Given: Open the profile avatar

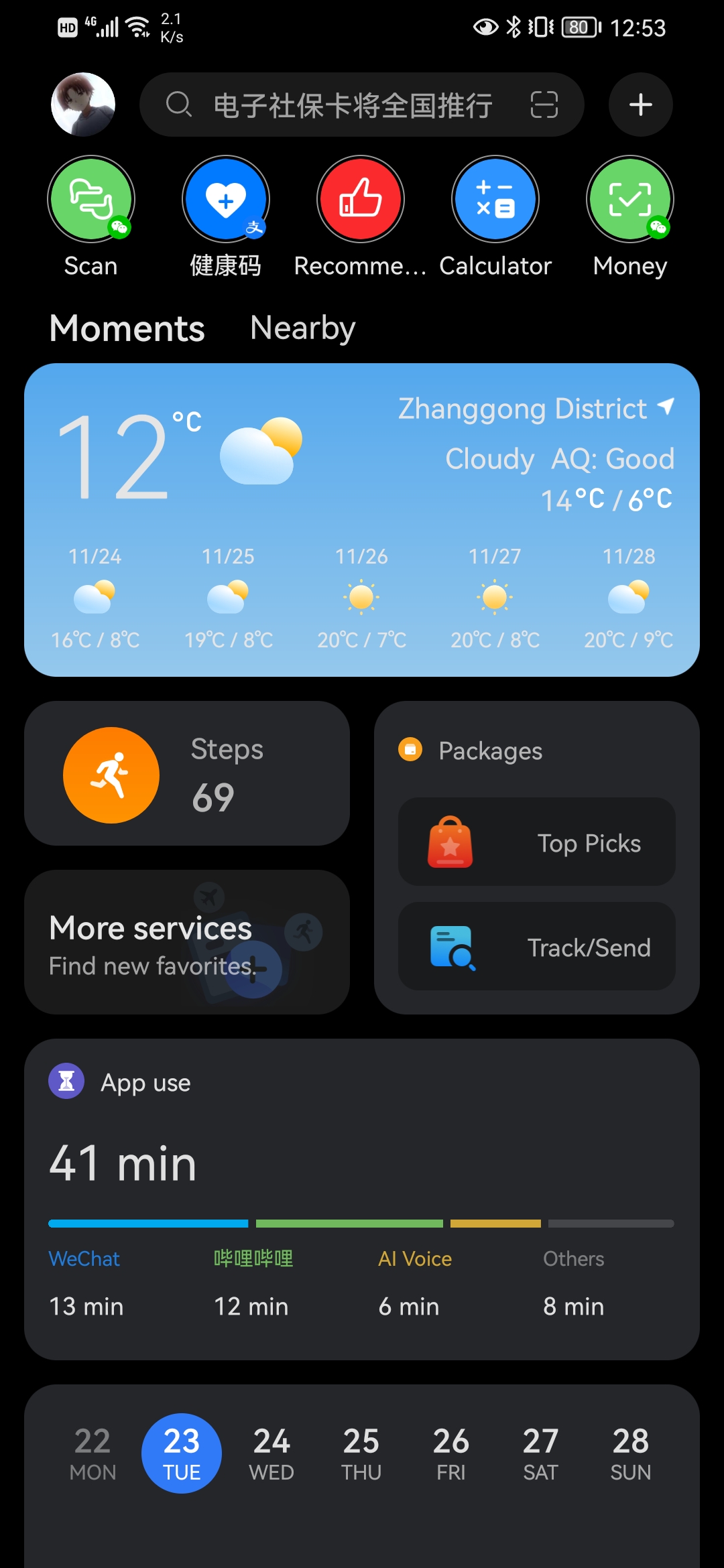Looking at the screenshot, I should coord(83,105).
